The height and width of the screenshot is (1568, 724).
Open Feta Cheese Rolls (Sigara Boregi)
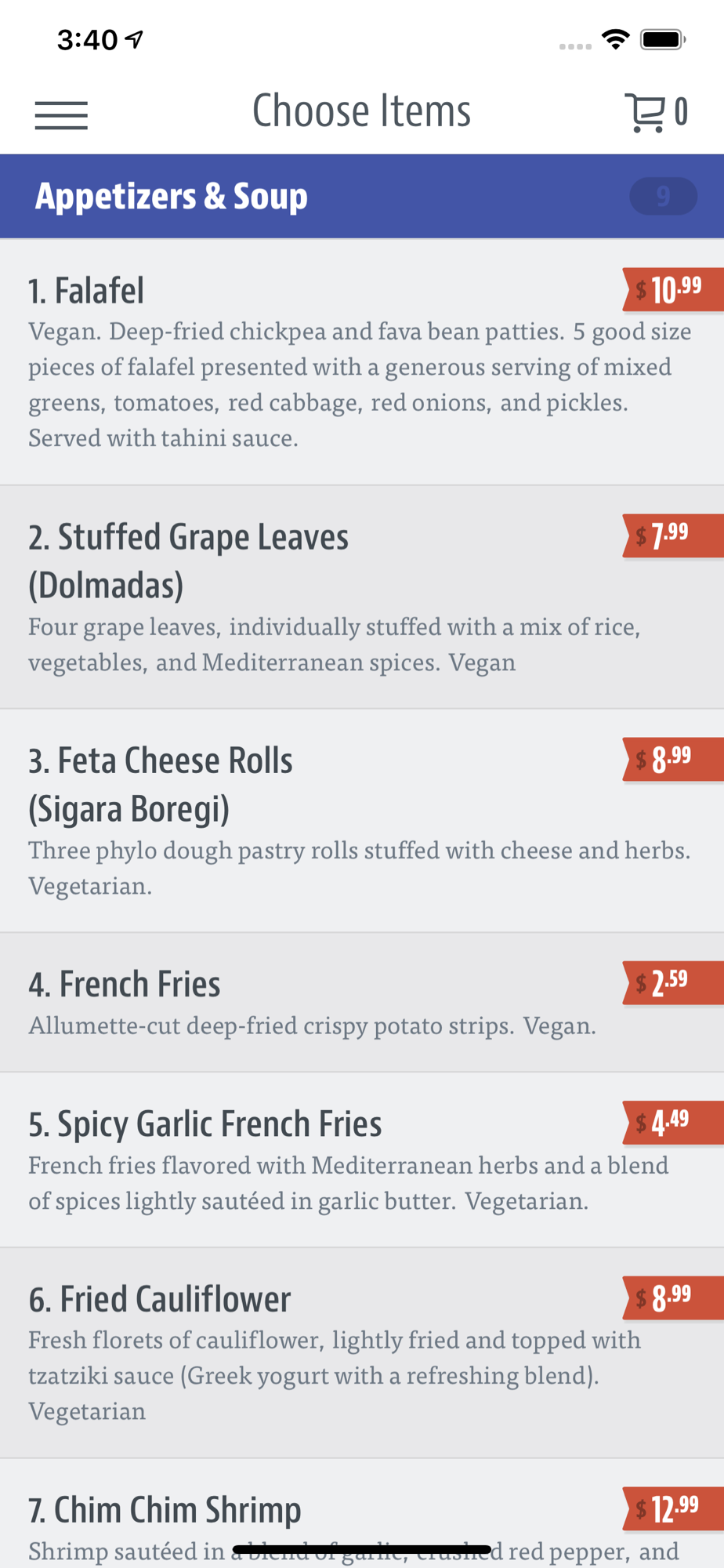tap(362, 821)
